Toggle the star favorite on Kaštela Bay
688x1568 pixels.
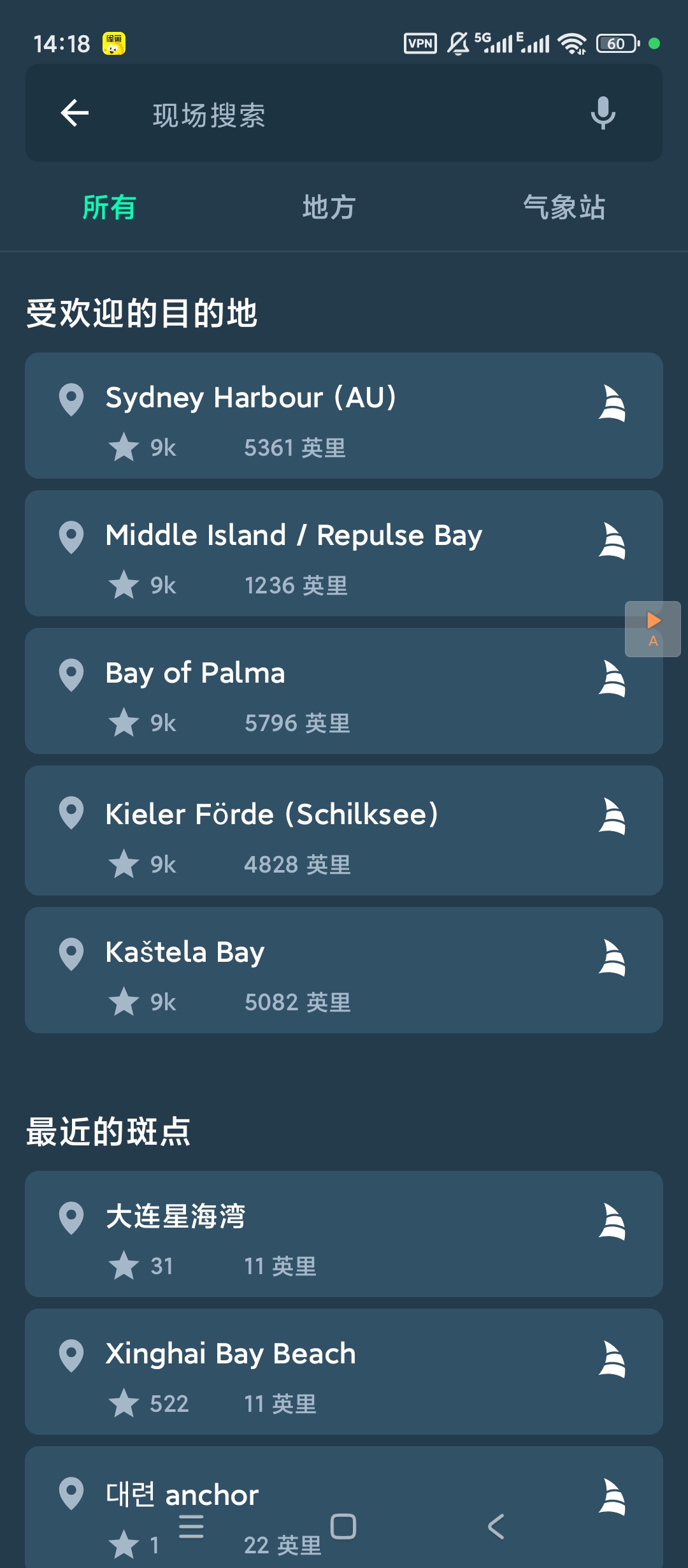pyautogui.click(x=125, y=999)
